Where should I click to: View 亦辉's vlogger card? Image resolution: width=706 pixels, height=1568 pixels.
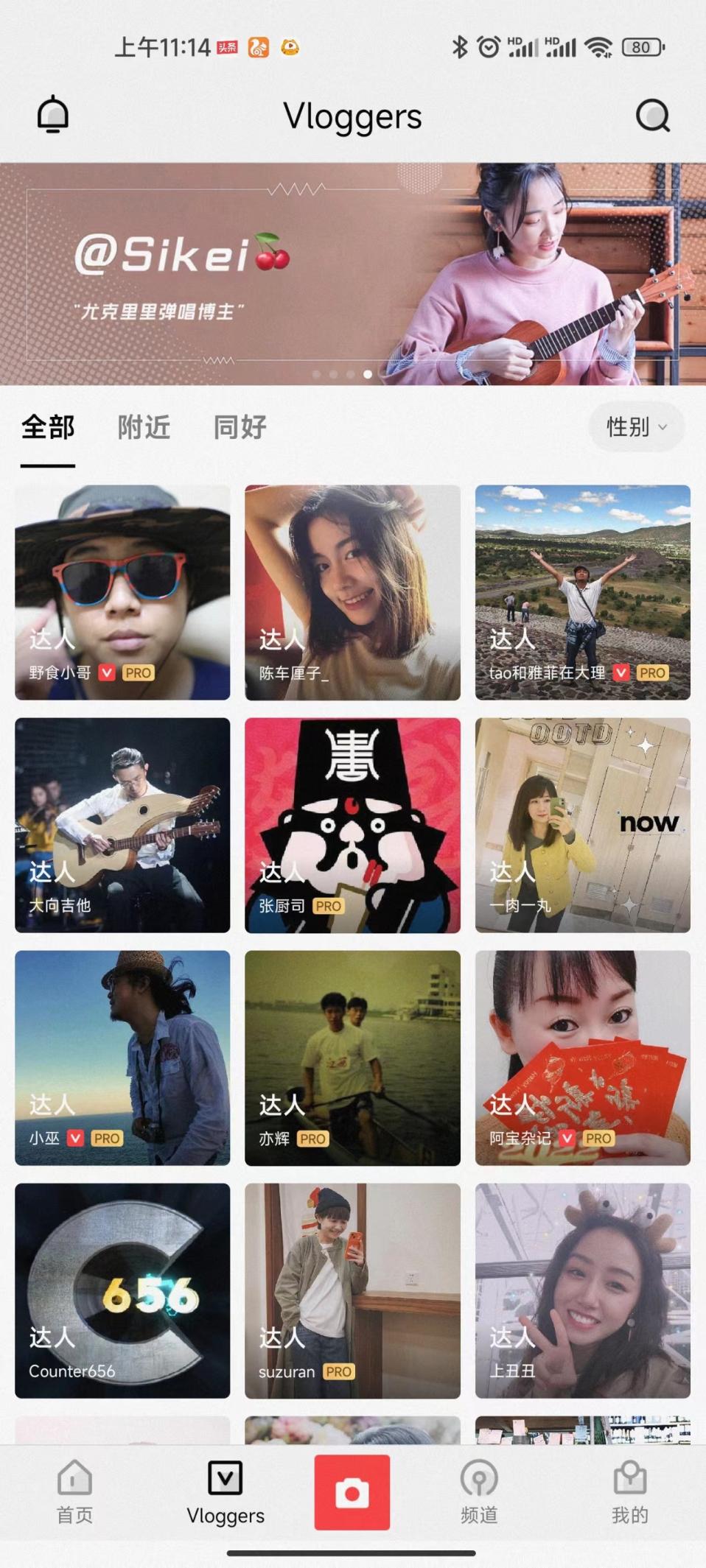(x=352, y=1058)
